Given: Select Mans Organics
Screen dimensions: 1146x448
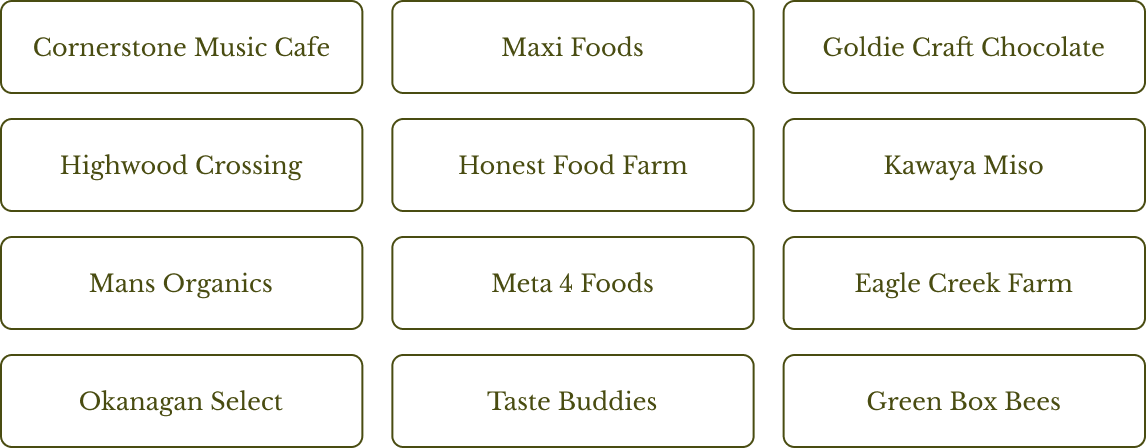Looking at the screenshot, I should tap(181, 283).
